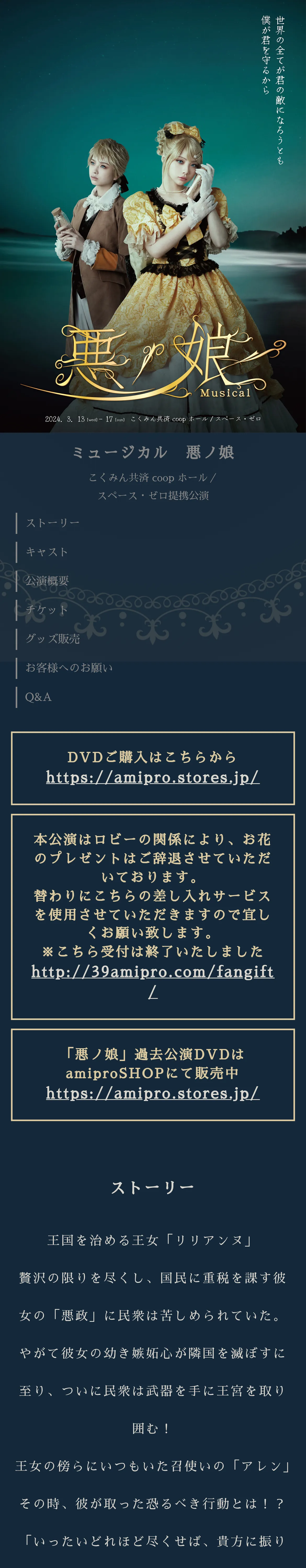Open the キャスト menu link
The height and width of the screenshot is (1568, 306).
click(x=46, y=551)
